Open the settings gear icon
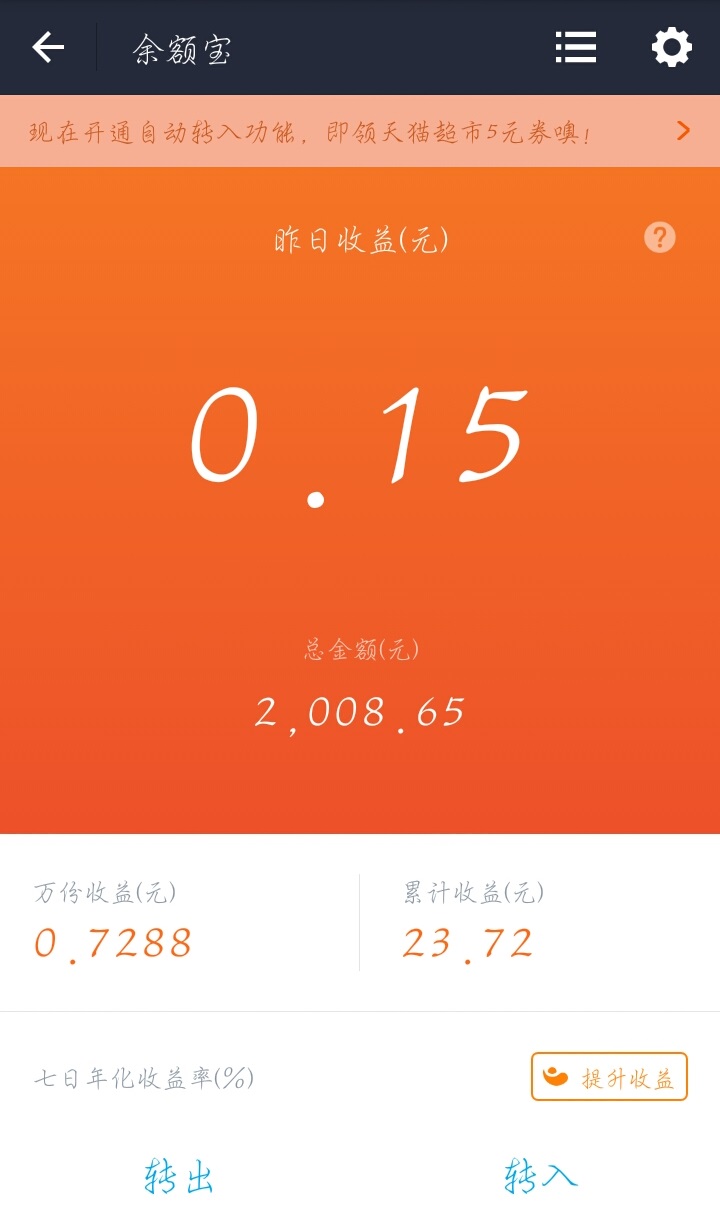 click(672, 46)
